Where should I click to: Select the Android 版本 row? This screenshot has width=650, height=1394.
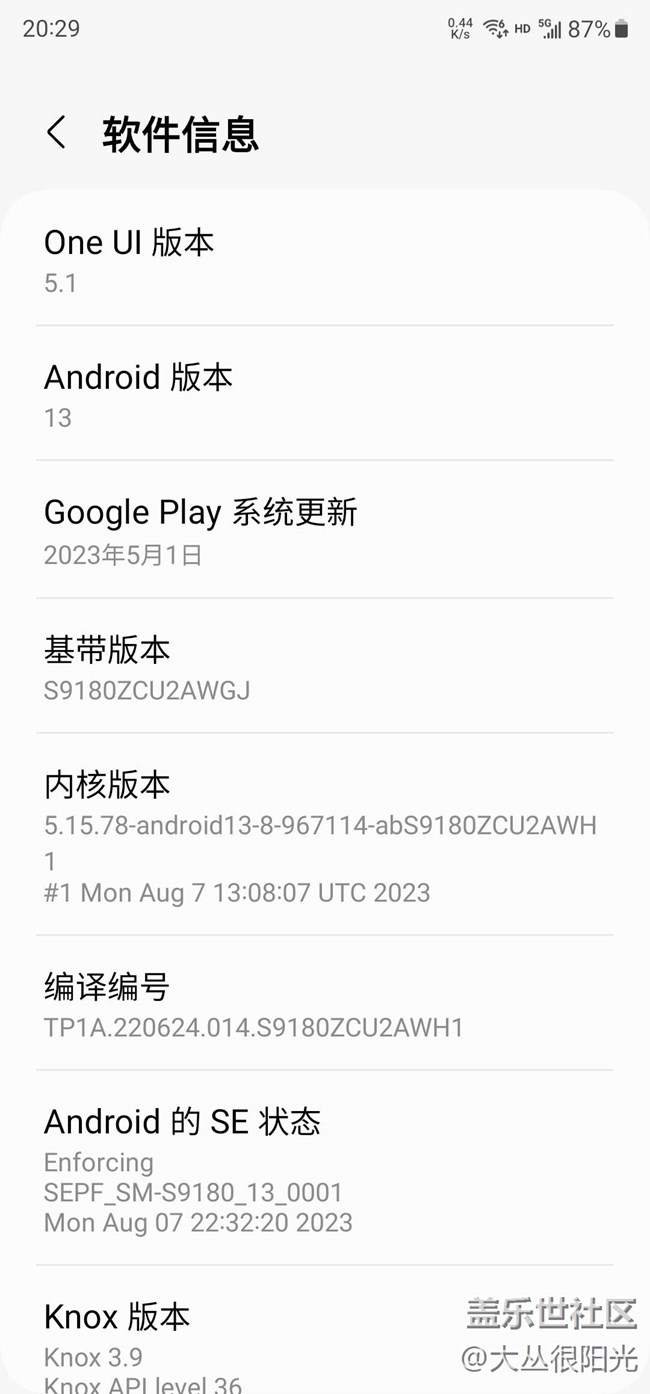tap(324, 395)
